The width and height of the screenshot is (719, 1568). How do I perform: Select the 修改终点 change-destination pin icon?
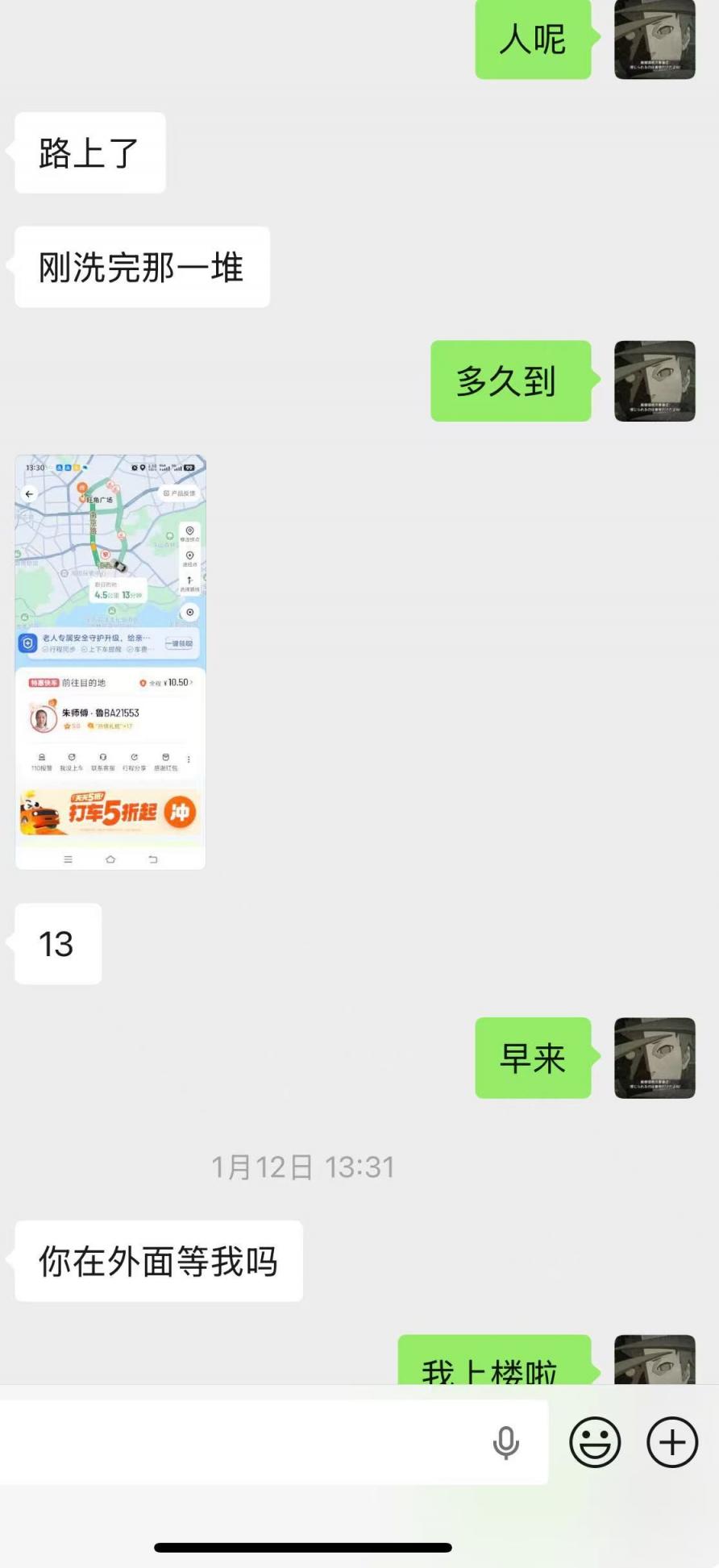(189, 532)
